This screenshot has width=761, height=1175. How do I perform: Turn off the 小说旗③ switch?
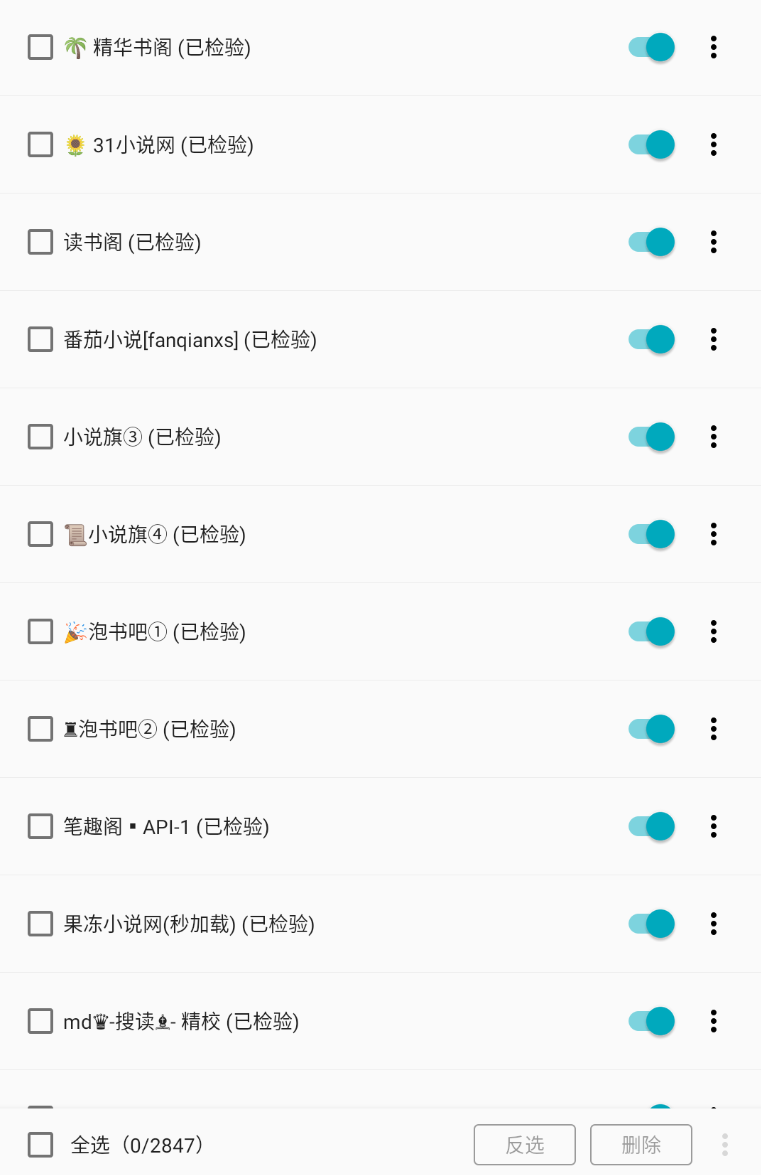point(651,437)
